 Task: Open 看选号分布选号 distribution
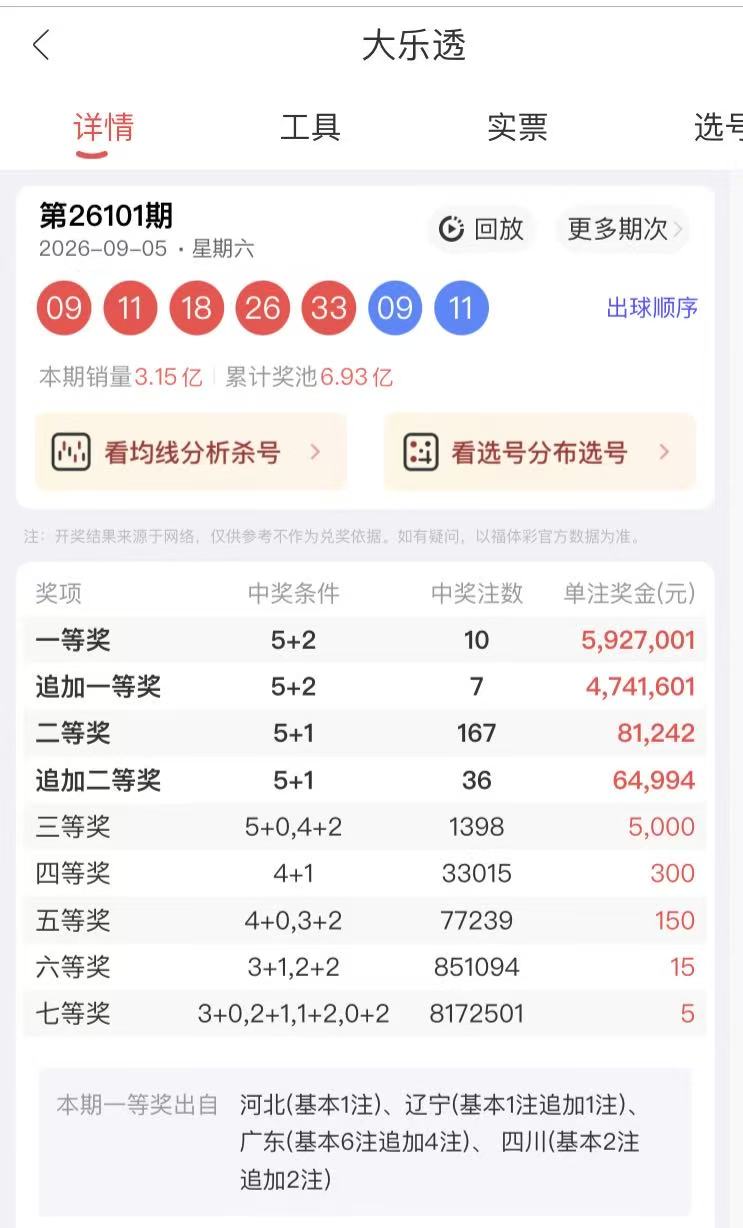pyautogui.click(x=540, y=452)
